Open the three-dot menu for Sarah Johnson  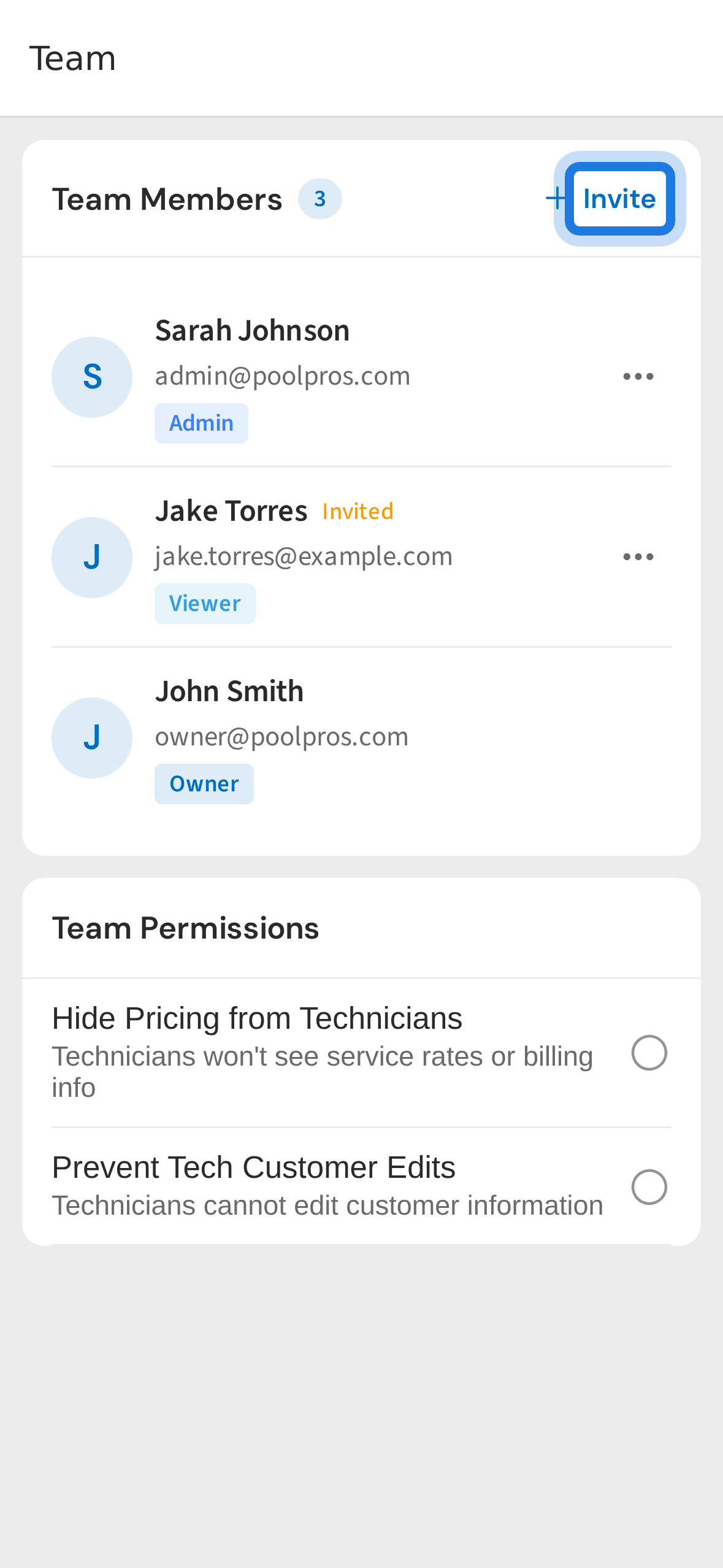639,376
